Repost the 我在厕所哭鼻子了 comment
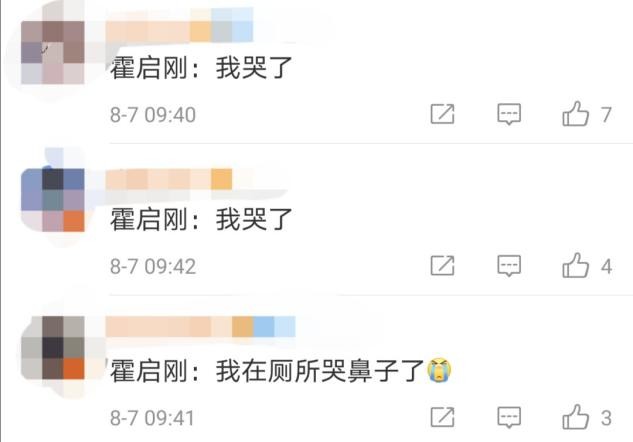The width and height of the screenshot is (633, 442). click(443, 416)
